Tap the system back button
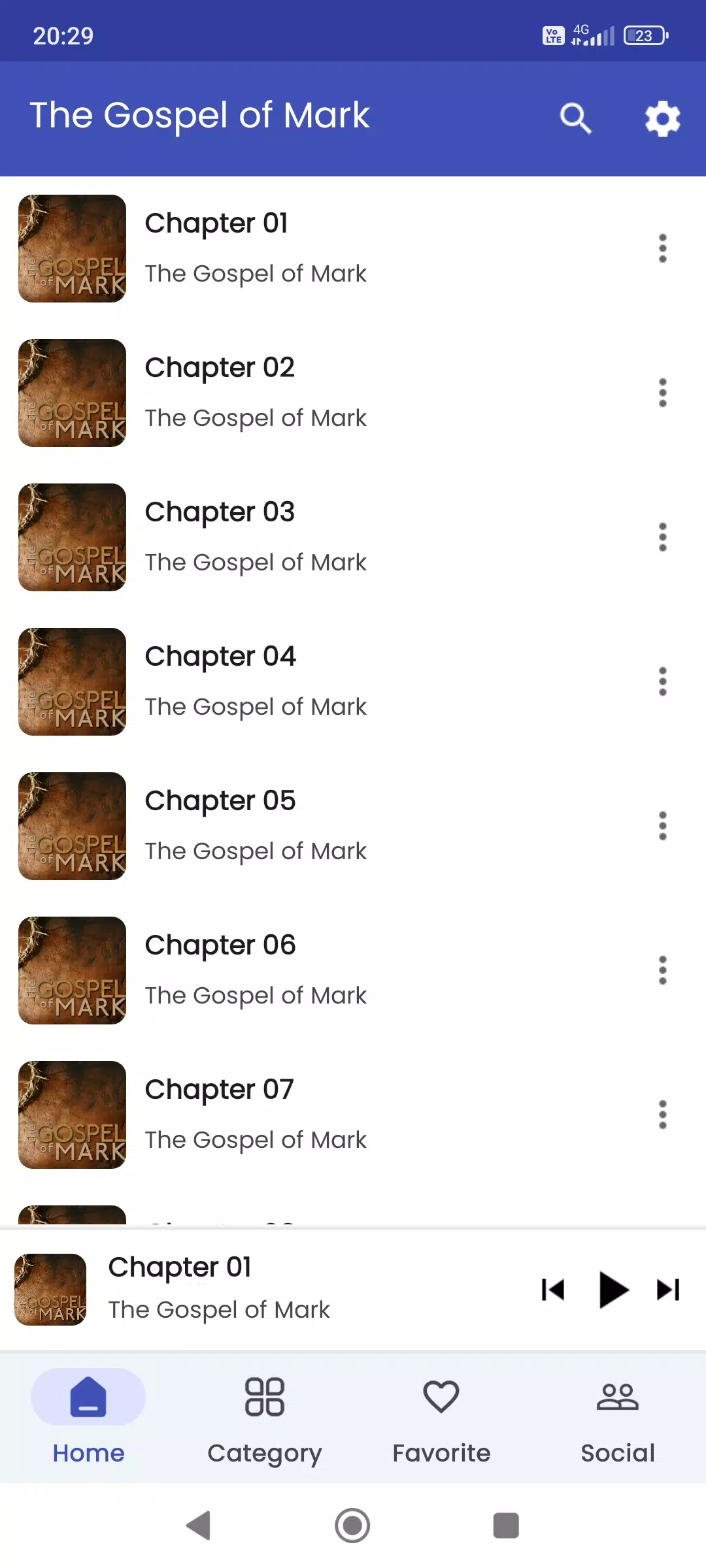 pos(198,1526)
